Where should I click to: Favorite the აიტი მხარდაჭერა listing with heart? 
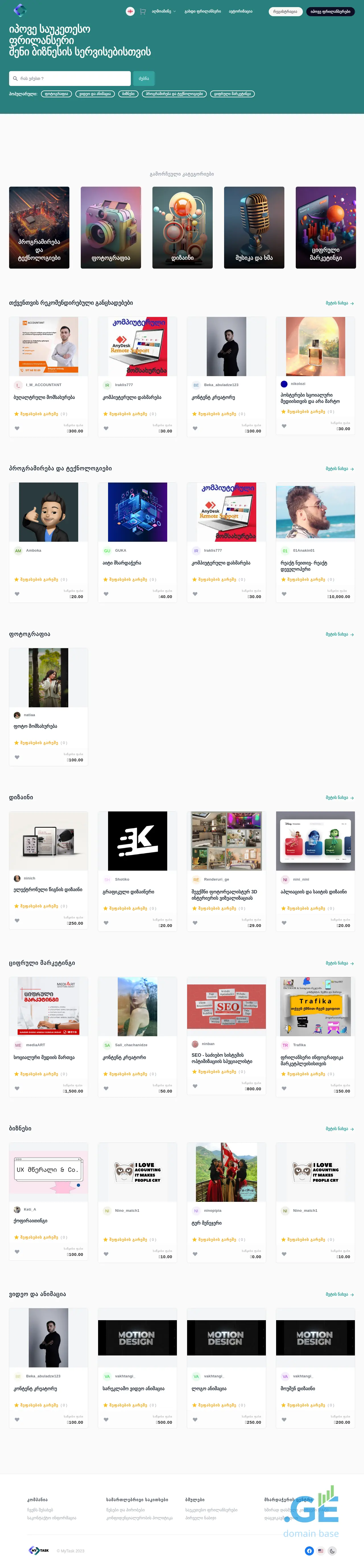pyautogui.click(x=106, y=594)
